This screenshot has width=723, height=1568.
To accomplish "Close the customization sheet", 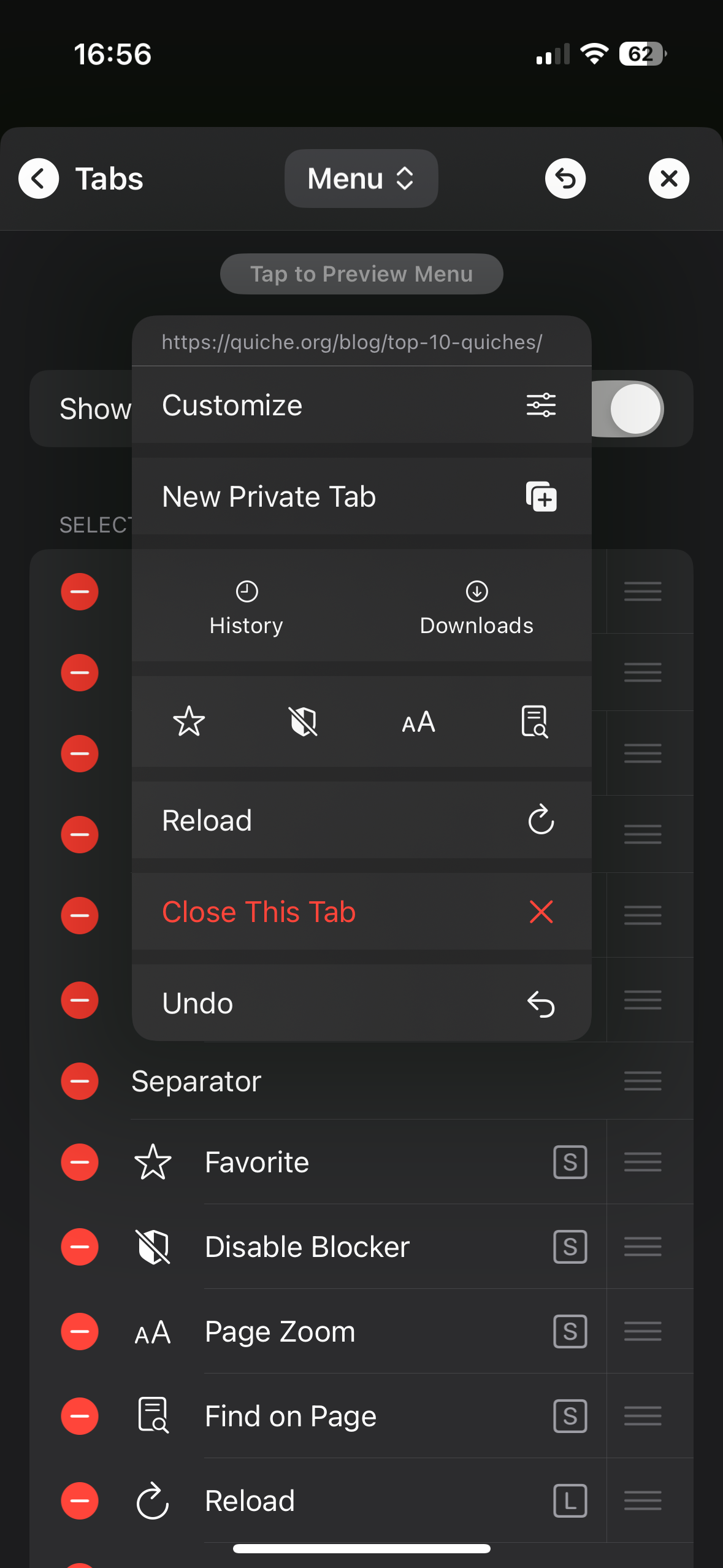I will [668, 179].
